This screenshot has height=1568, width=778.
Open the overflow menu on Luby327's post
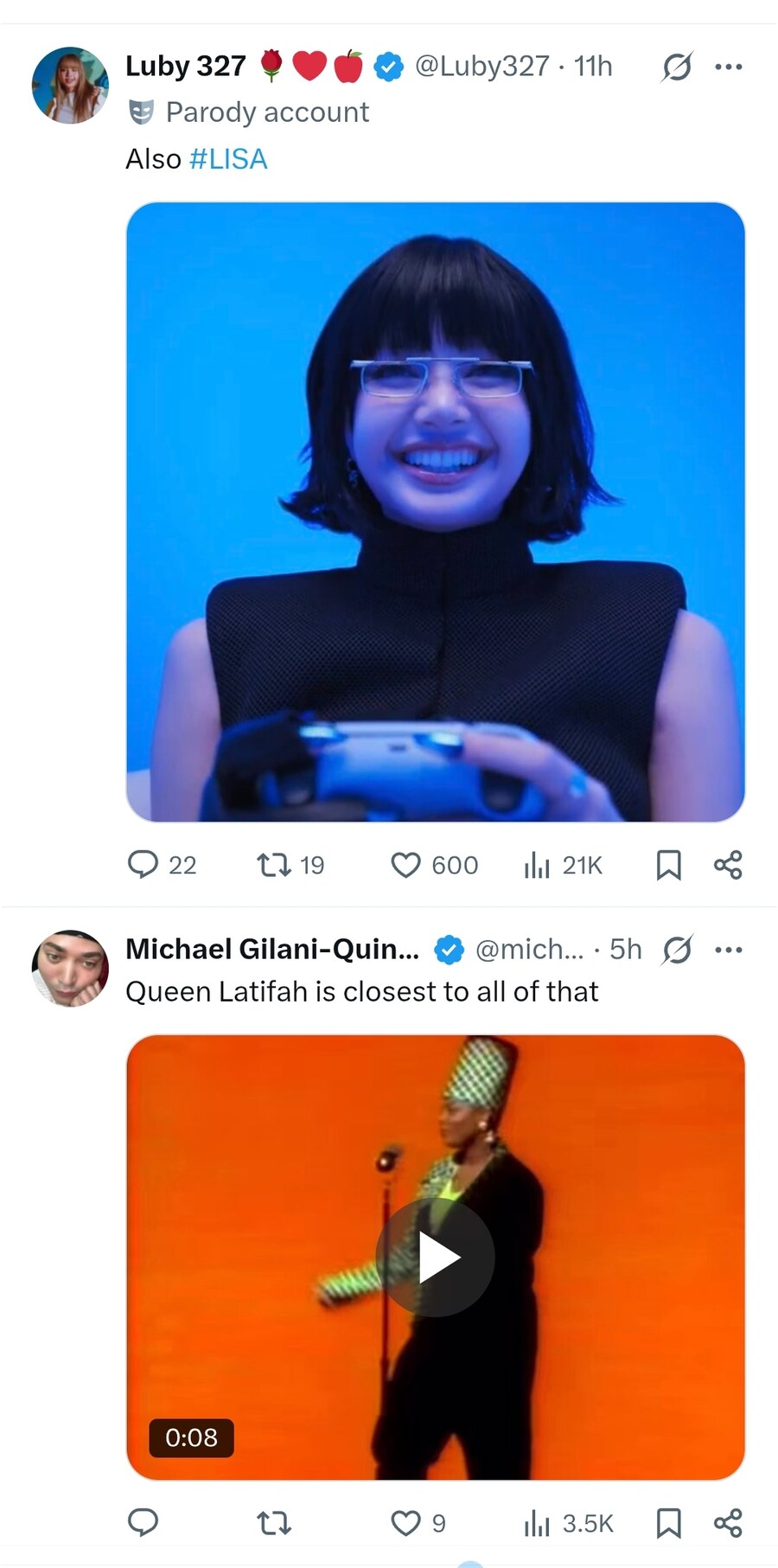(x=729, y=67)
